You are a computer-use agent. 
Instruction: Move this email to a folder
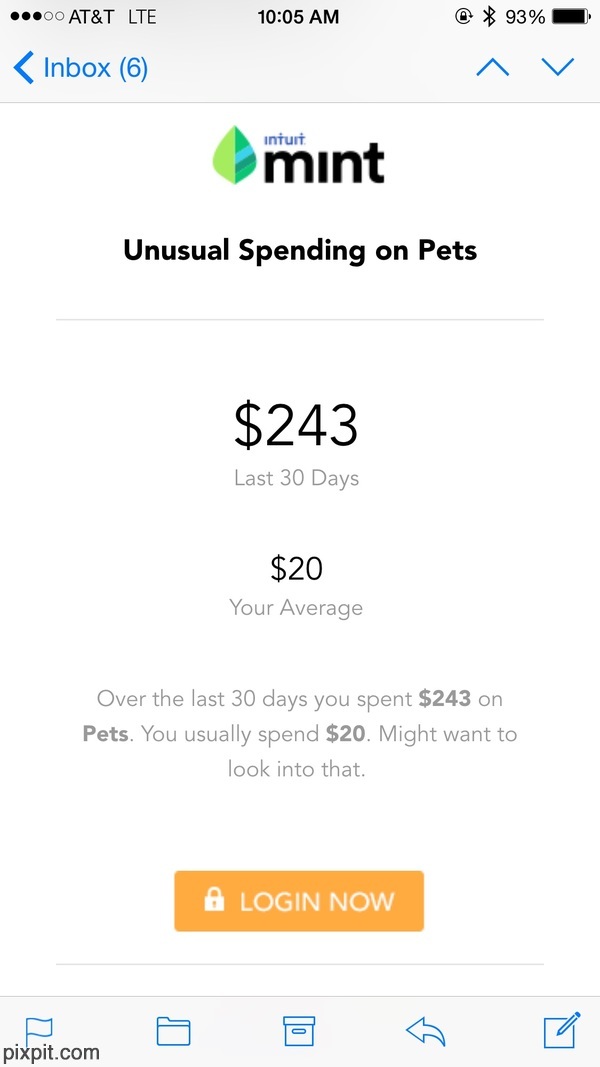click(x=173, y=1030)
